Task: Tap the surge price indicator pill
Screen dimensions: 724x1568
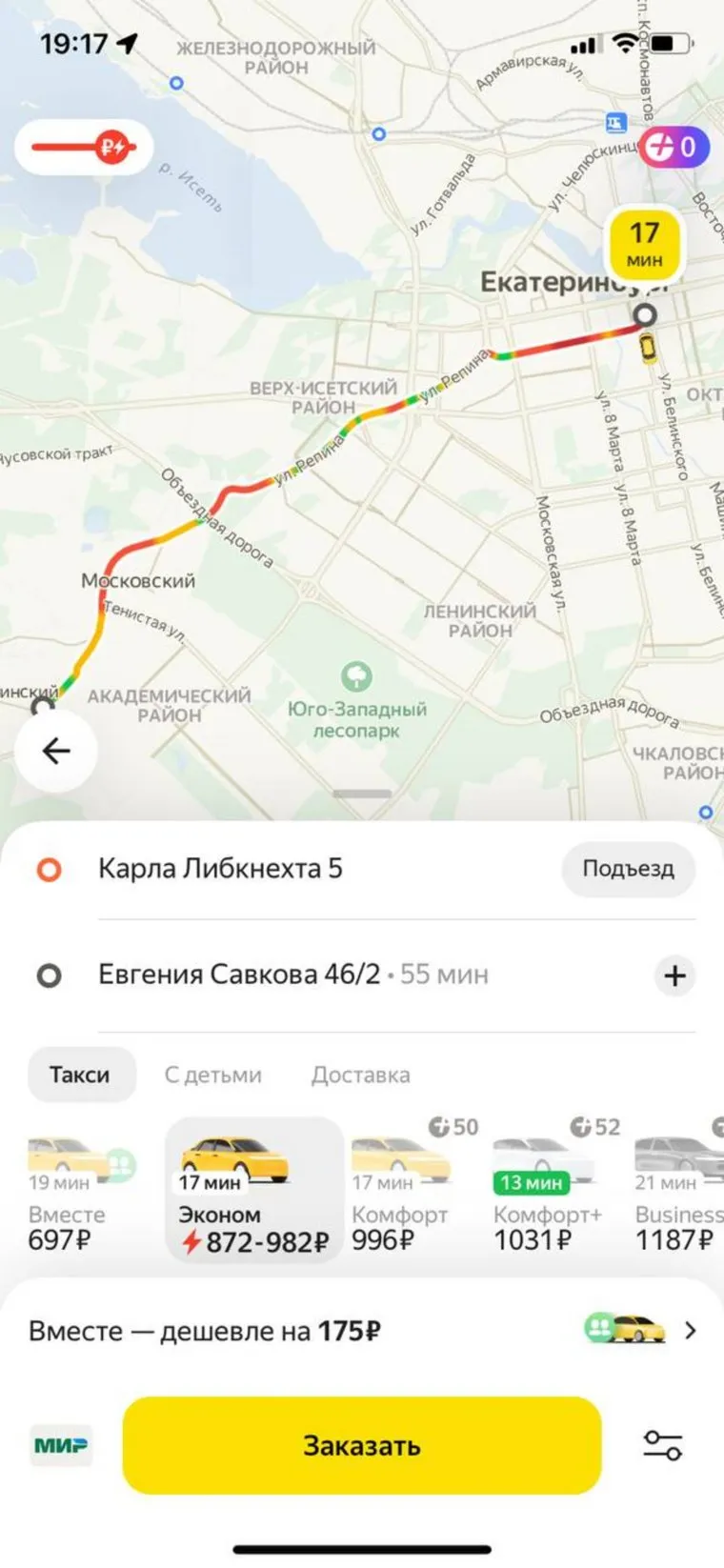Action: (84, 148)
